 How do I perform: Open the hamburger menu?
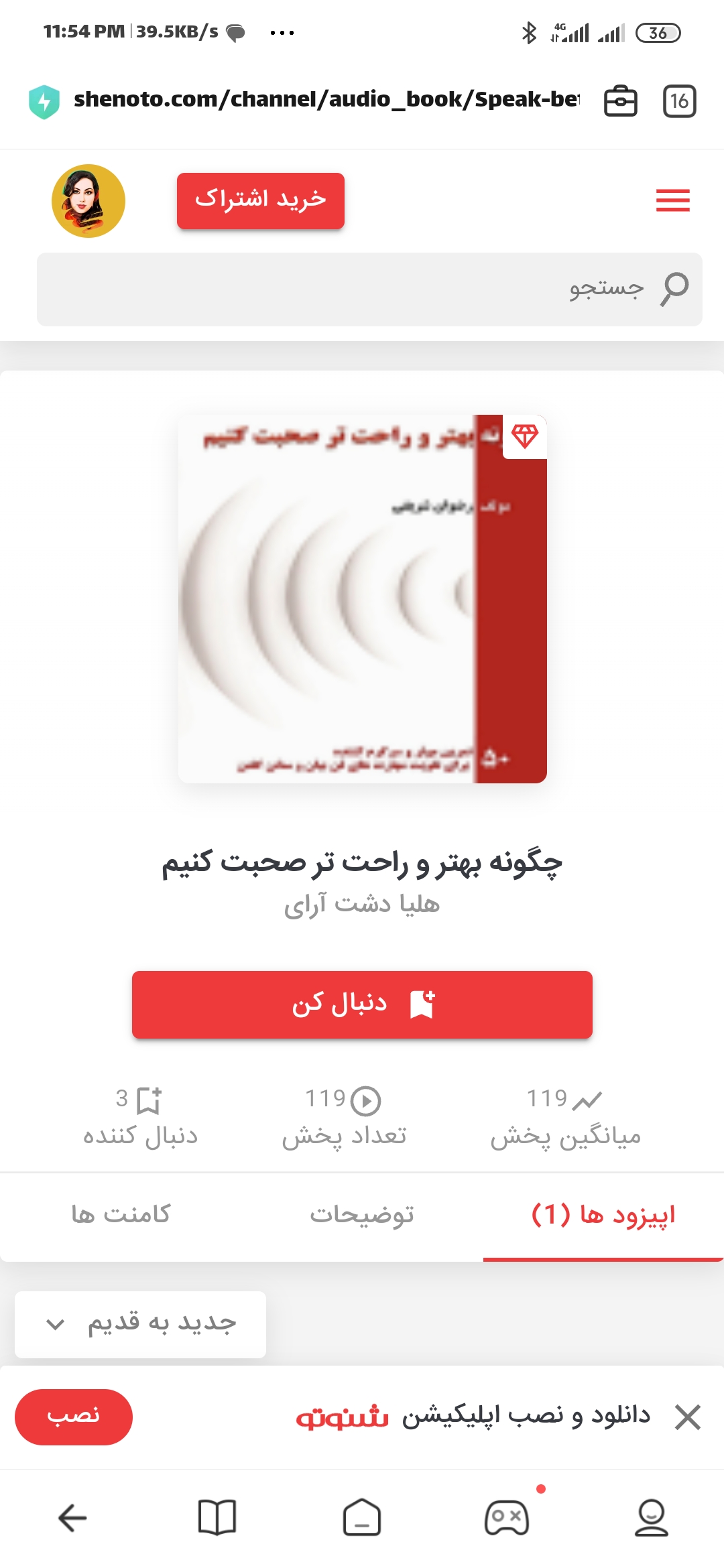[x=672, y=200]
